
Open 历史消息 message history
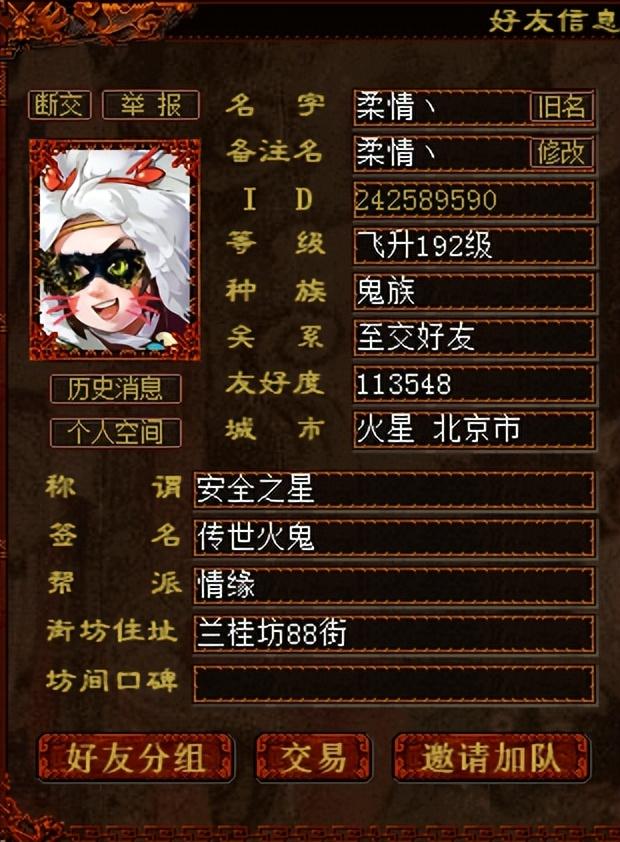(x=115, y=389)
